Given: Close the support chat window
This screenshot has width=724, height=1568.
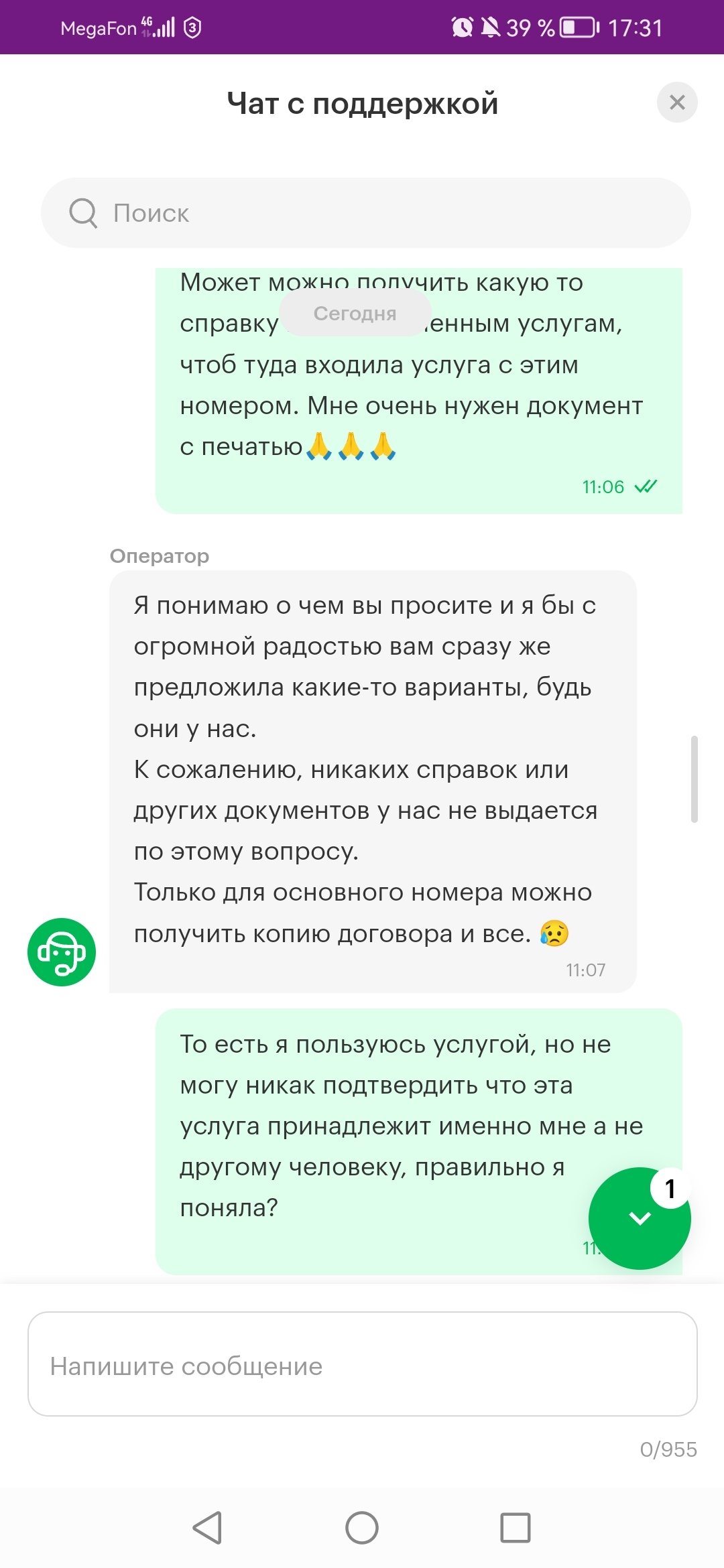Looking at the screenshot, I should 677,103.
